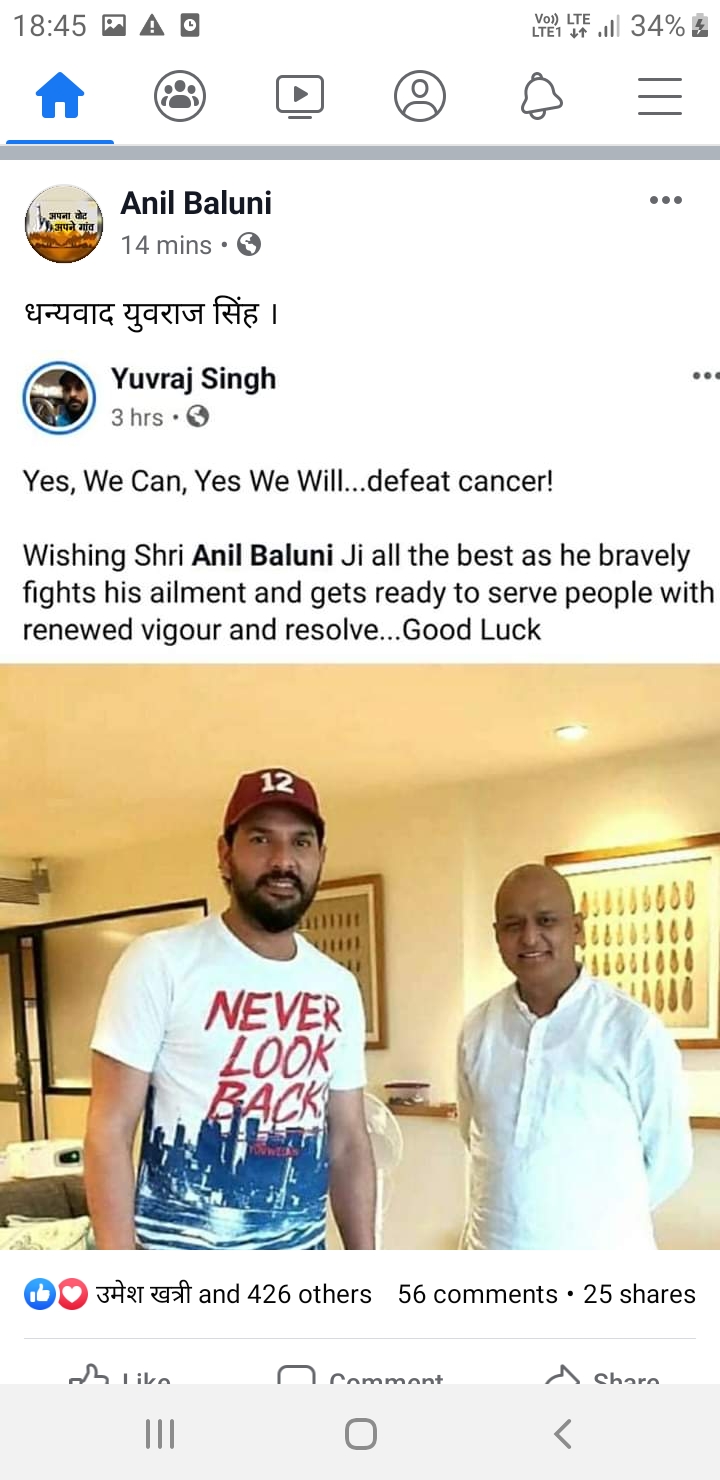Open Yuvraj Singh's profile picture
Image resolution: width=720 pixels, height=1480 pixels.
tap(59, 398)
